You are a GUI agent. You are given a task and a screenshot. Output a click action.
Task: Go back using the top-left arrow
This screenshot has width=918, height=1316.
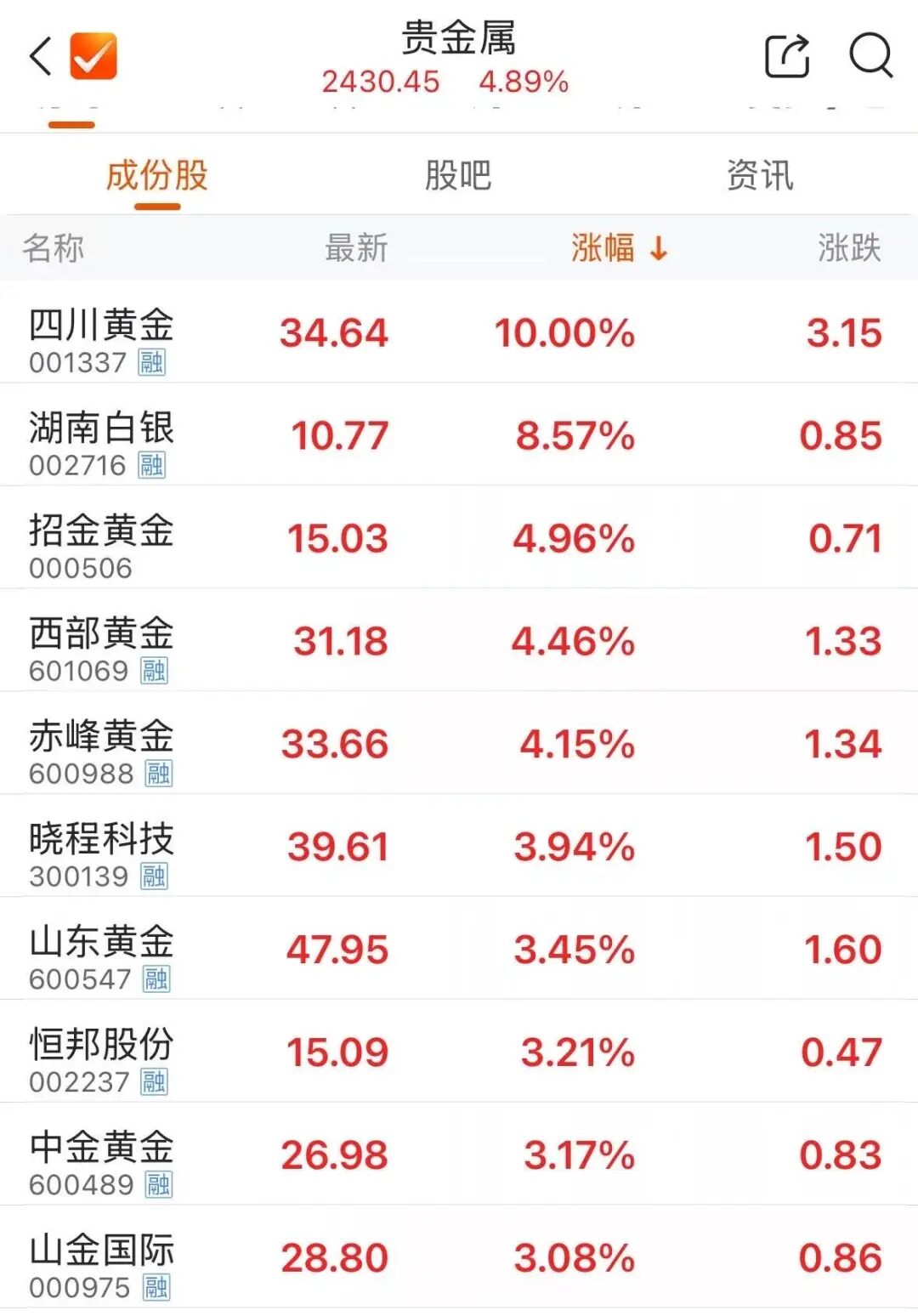pyautogui.click(x=41, y=57)
